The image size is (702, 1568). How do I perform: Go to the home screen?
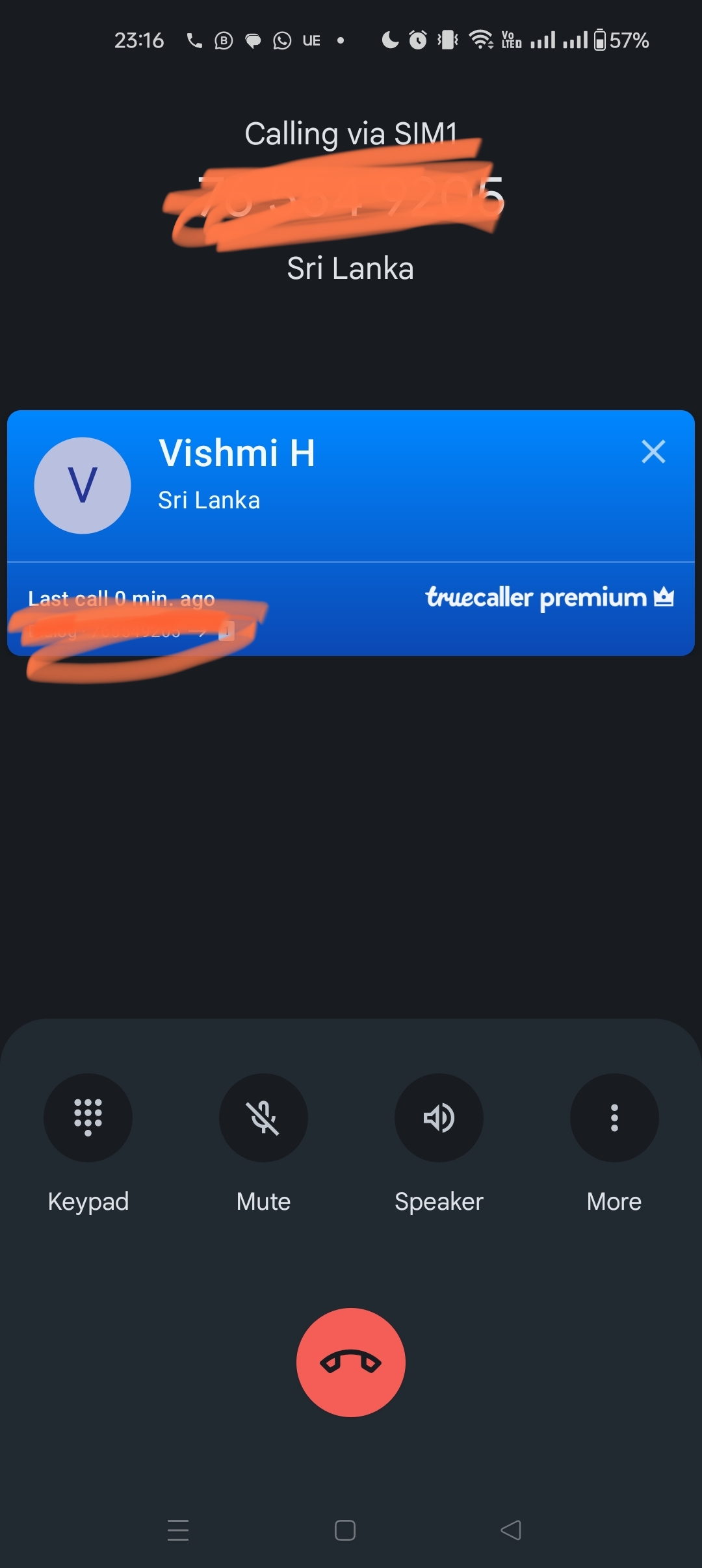click(344, 1530)
